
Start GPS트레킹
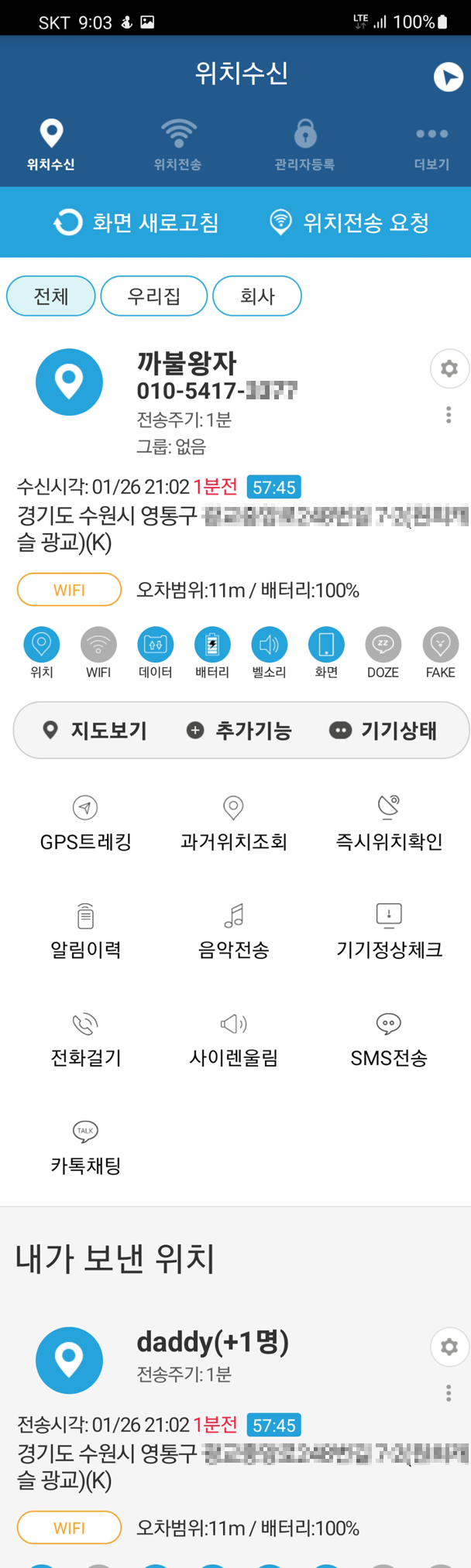click(85, 824)
